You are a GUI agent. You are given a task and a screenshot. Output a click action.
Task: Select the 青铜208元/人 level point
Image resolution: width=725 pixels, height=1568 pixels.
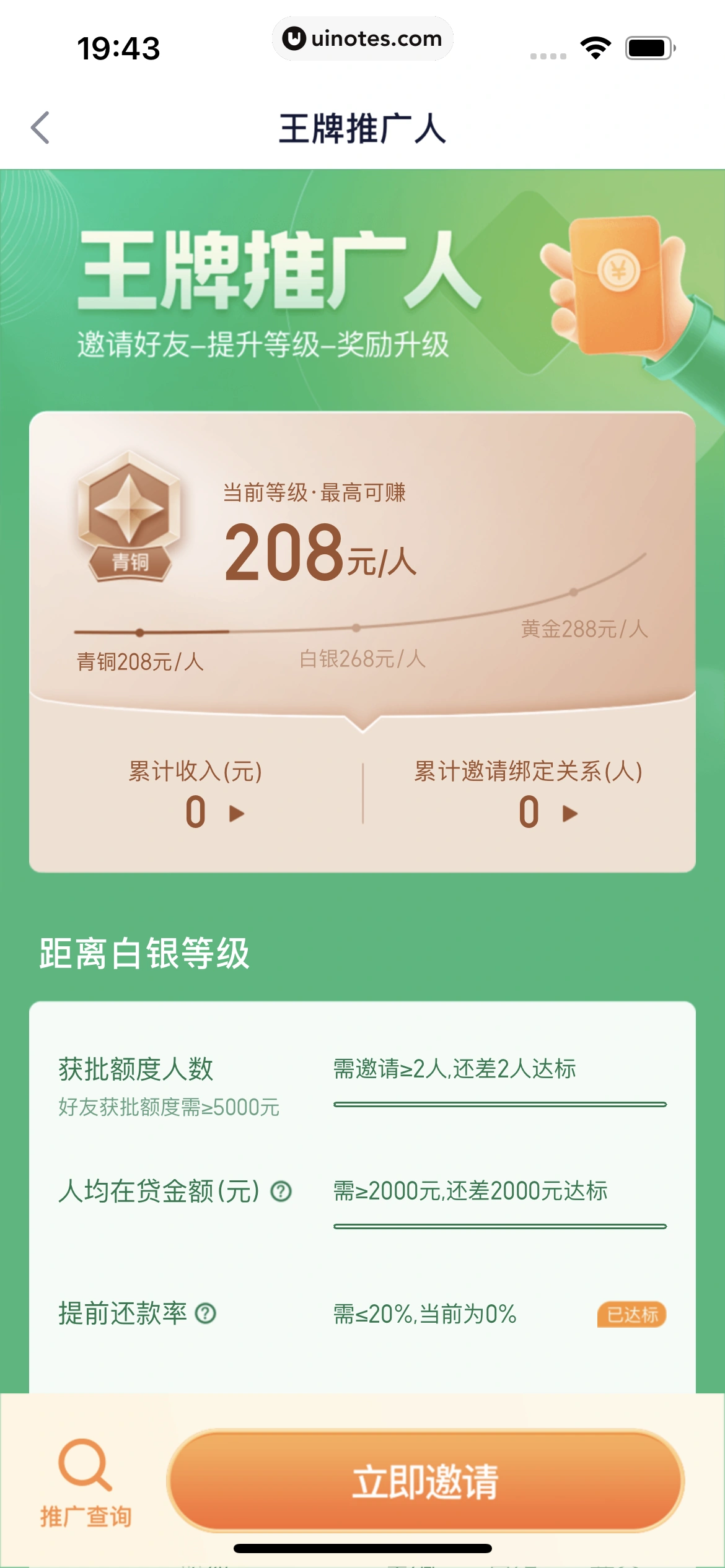[x=139, y=631]
